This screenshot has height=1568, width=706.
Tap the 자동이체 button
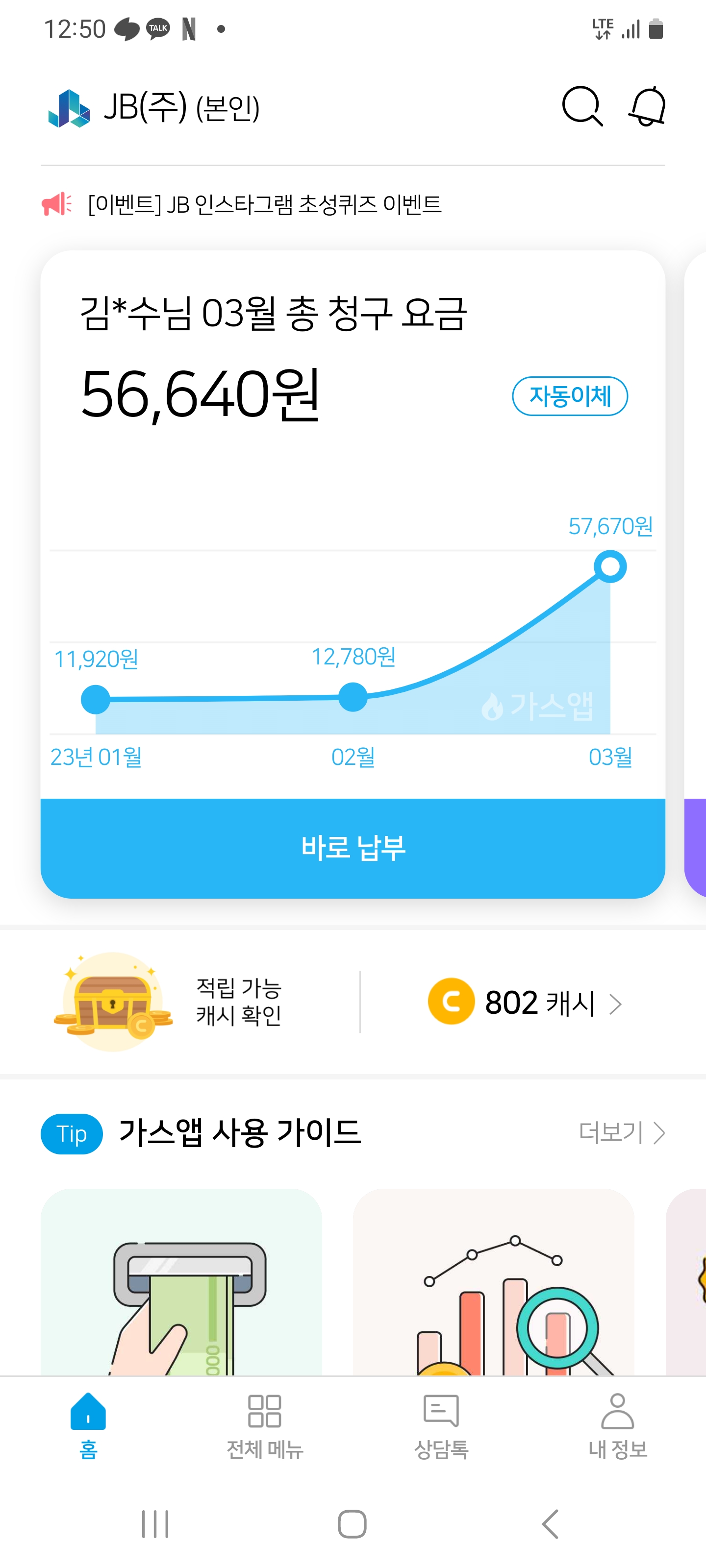[570, 396]
